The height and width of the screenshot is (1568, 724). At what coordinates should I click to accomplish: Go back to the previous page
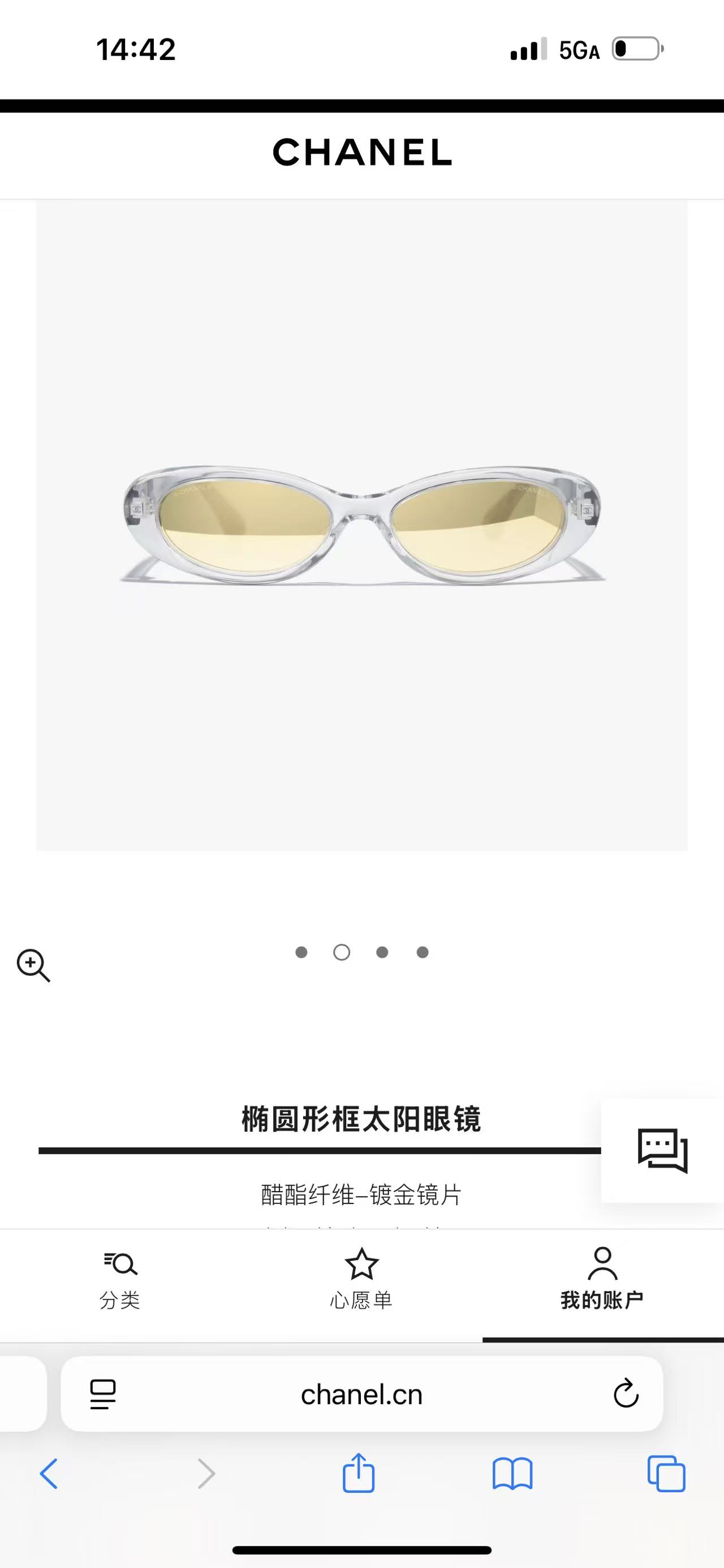coord(49,1474)
